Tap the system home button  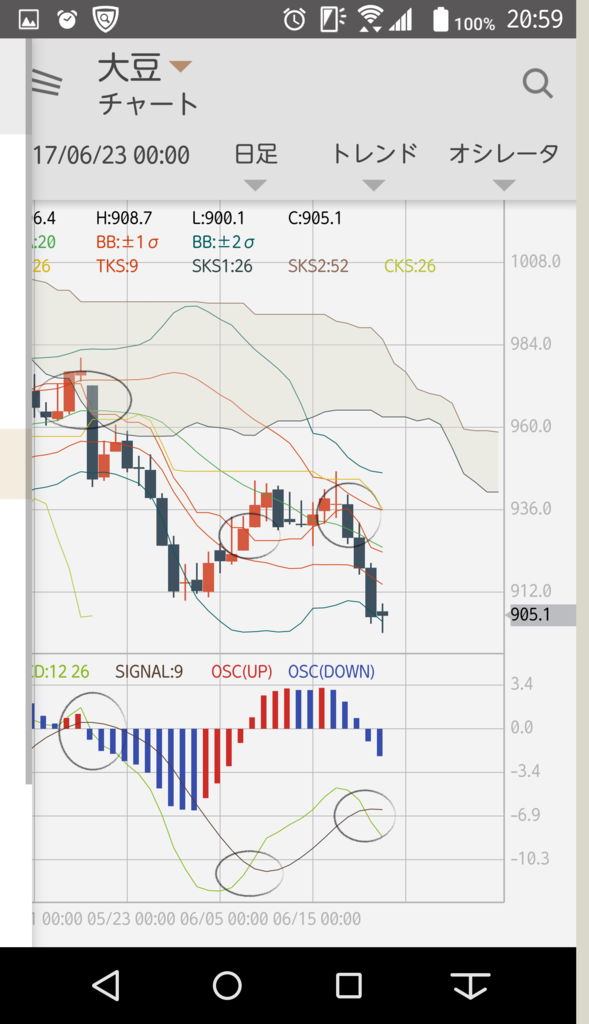pos(227,985)
